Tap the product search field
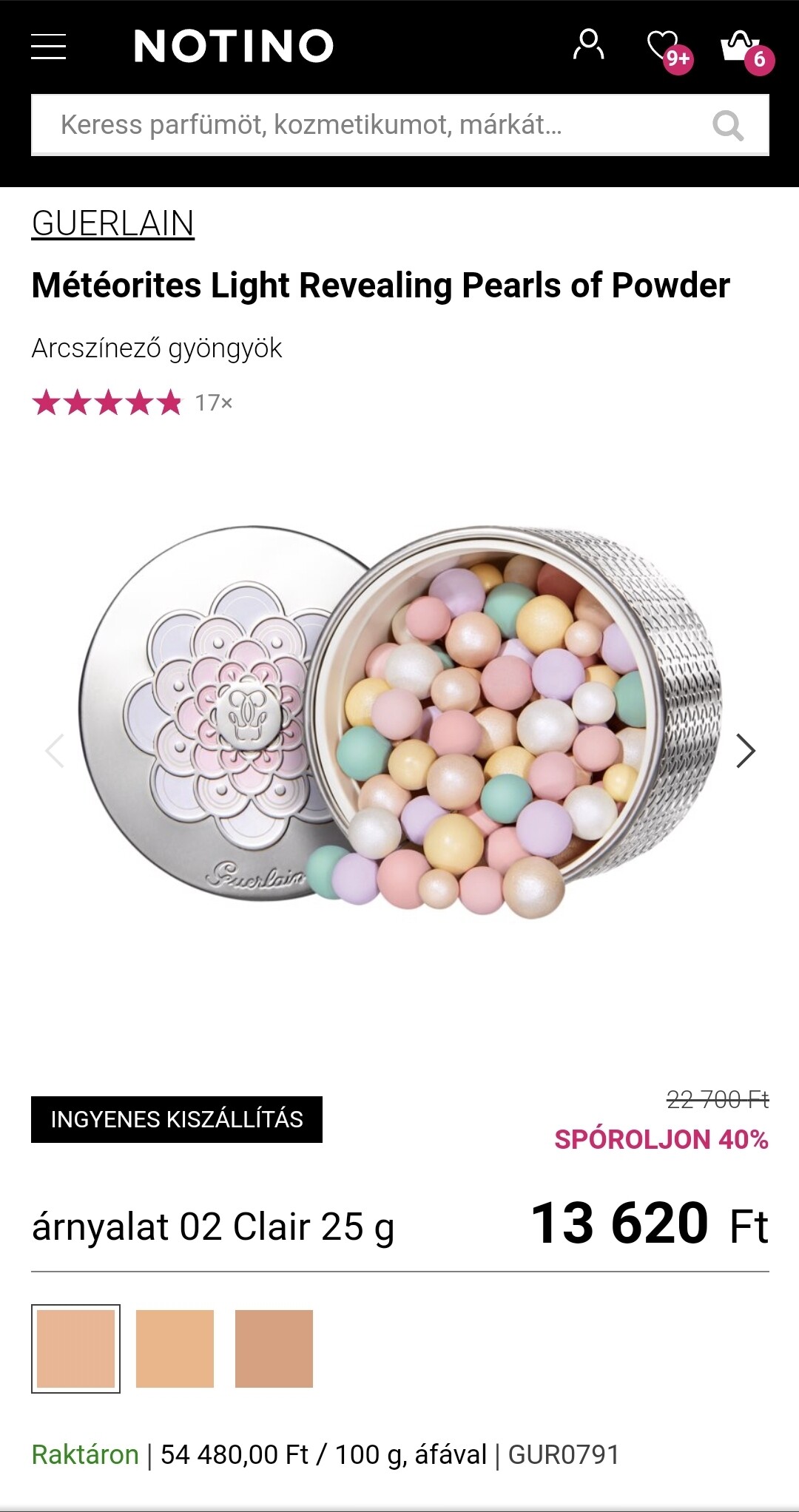Image resolution: width=799 pixels, height=1512 pixels. pos(370,125)
